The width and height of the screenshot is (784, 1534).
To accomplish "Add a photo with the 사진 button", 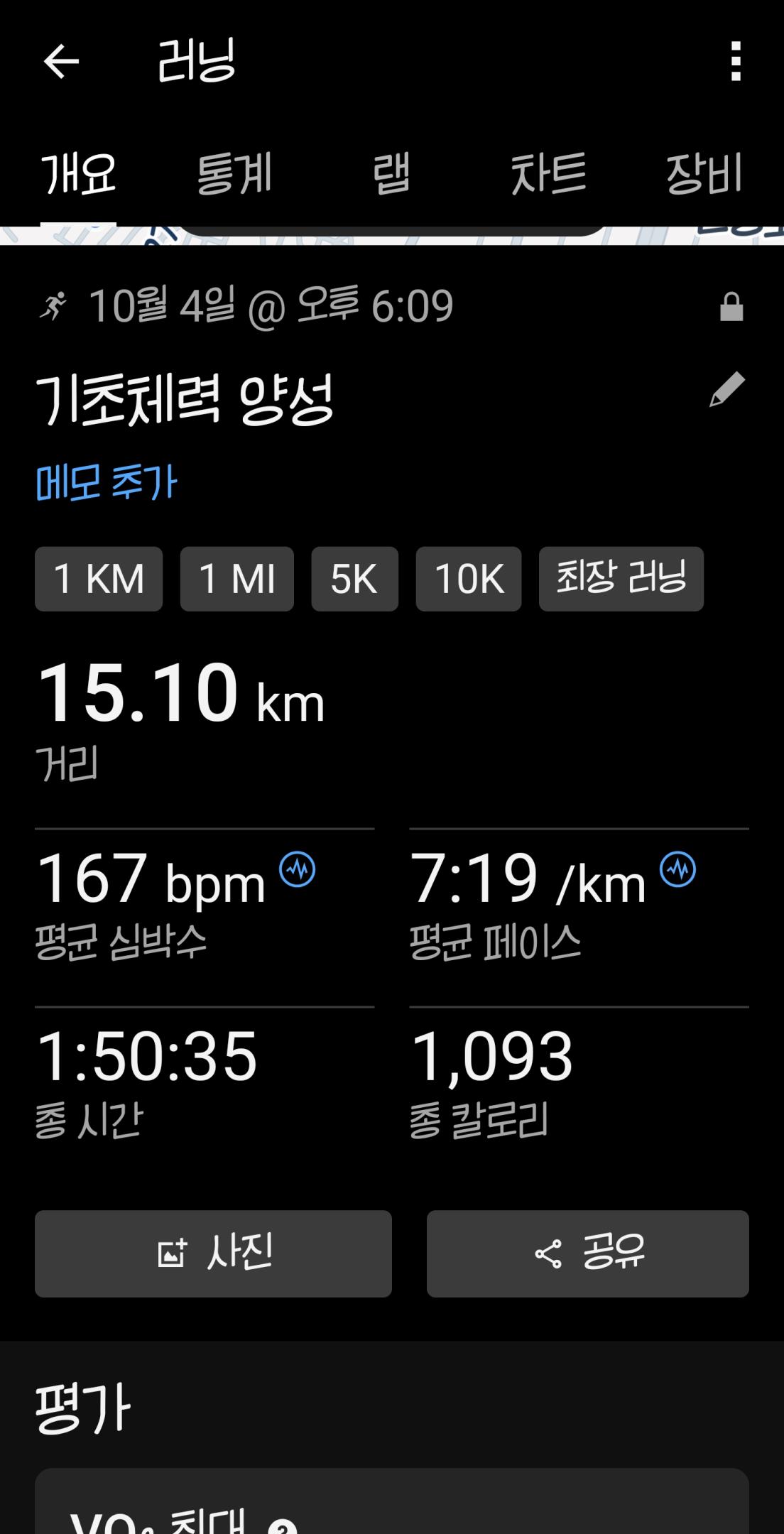I will click(213, 1253).
